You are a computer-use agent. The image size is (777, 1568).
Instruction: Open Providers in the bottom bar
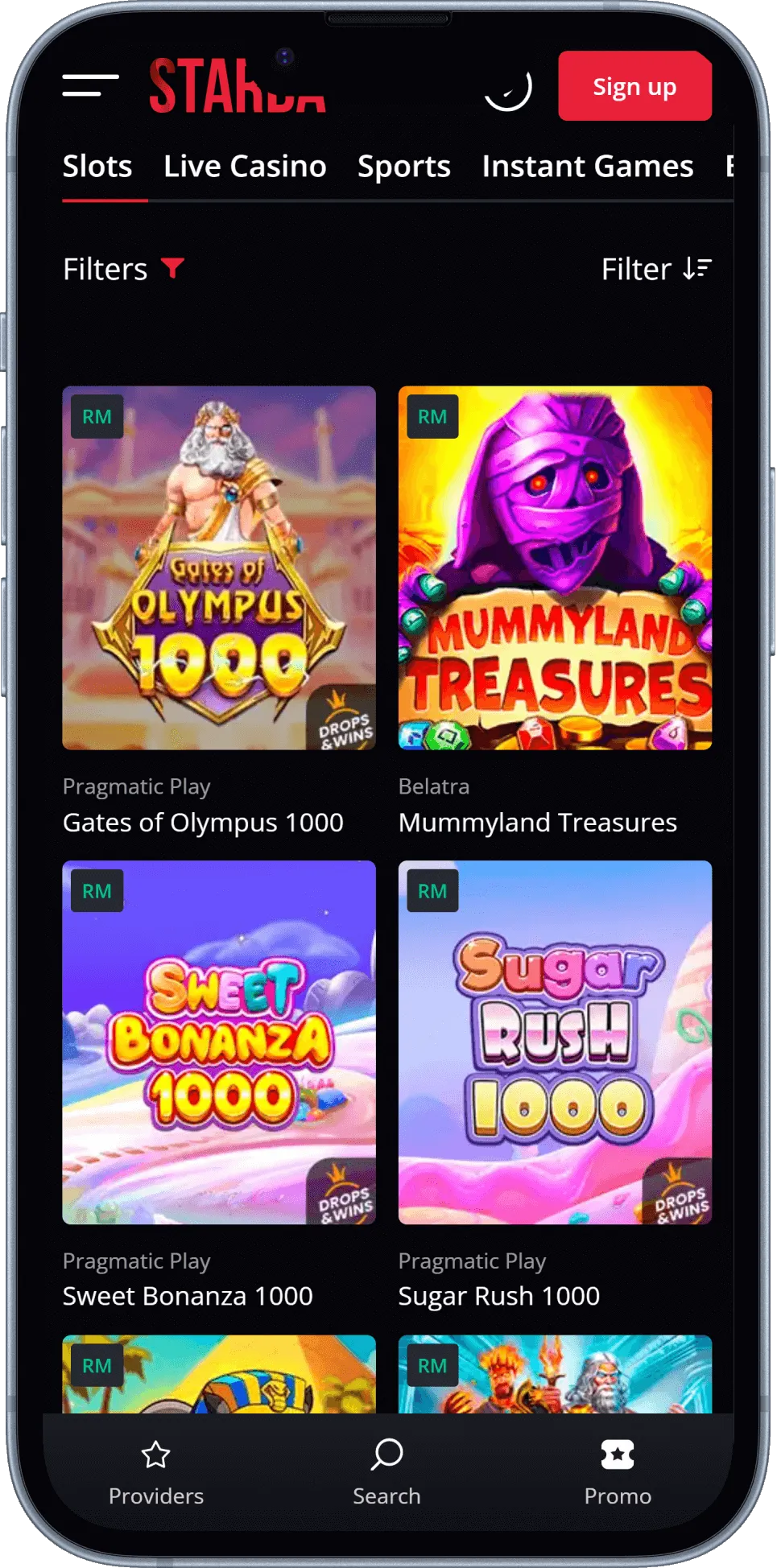click(x=156, y=1473)
